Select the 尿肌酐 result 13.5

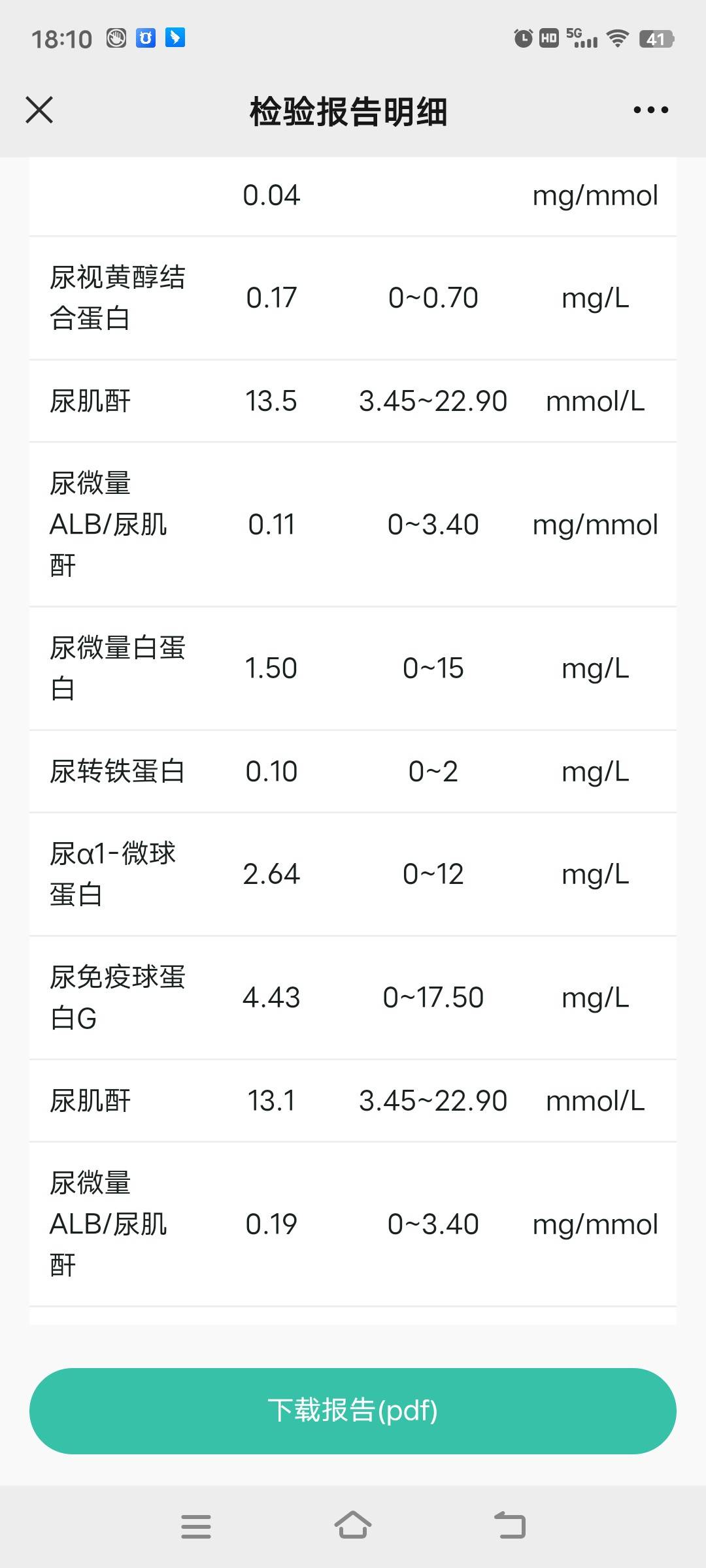272,401
